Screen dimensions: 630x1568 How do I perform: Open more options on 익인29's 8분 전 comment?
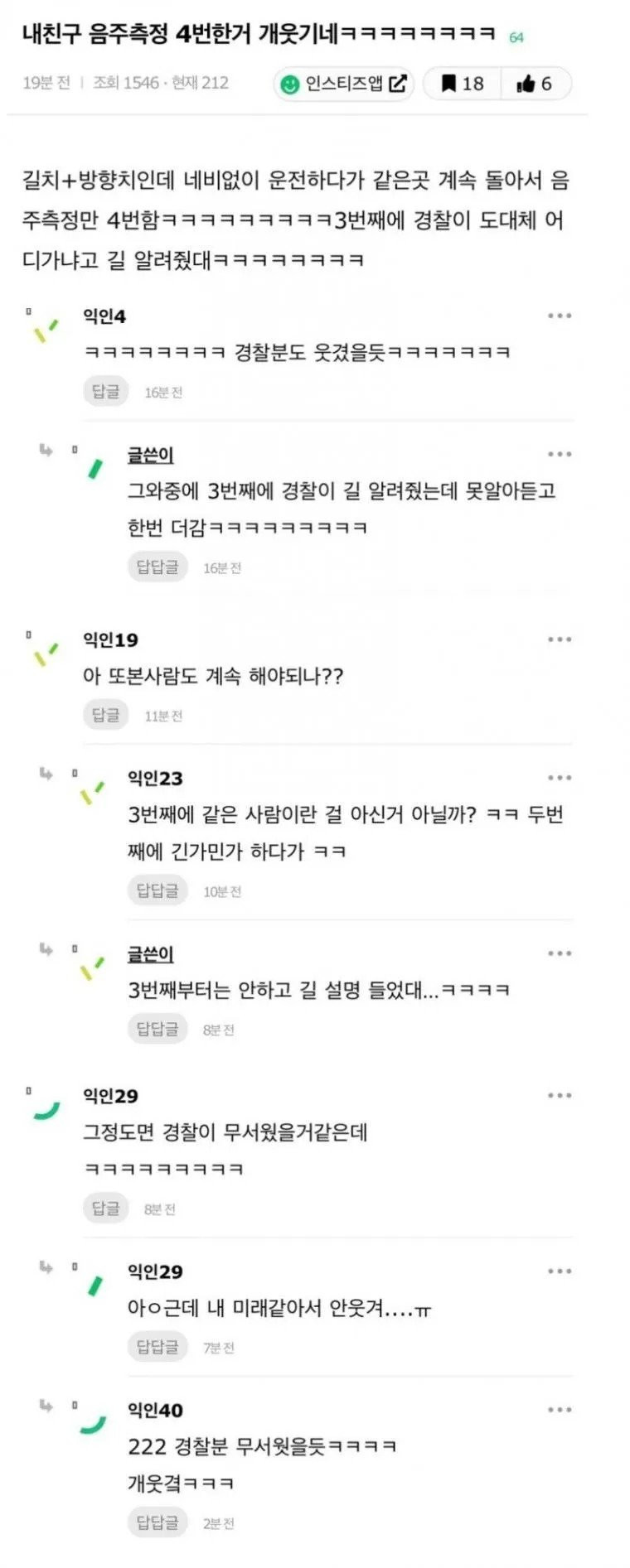[560, 1096]
